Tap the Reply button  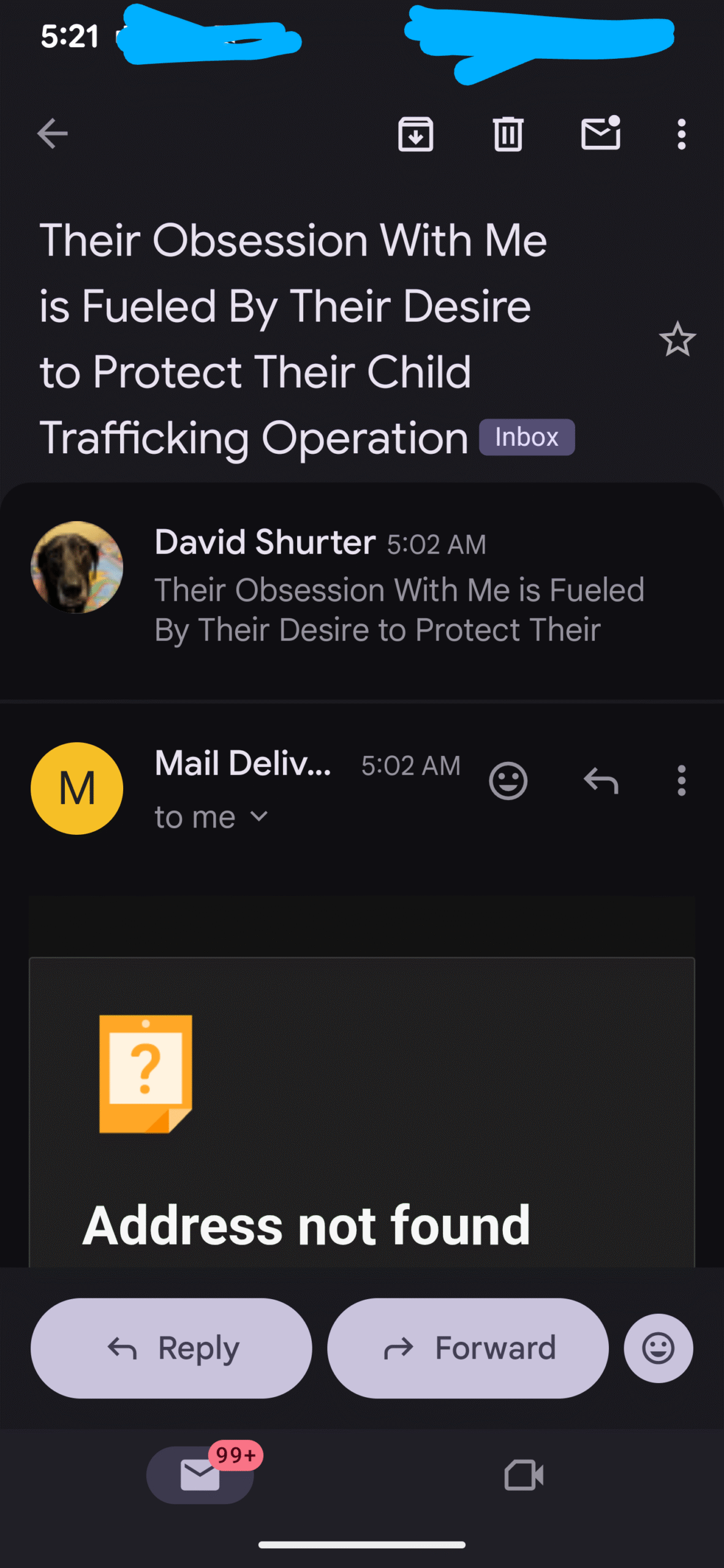pyautogui.click(x=172, y=1348)
